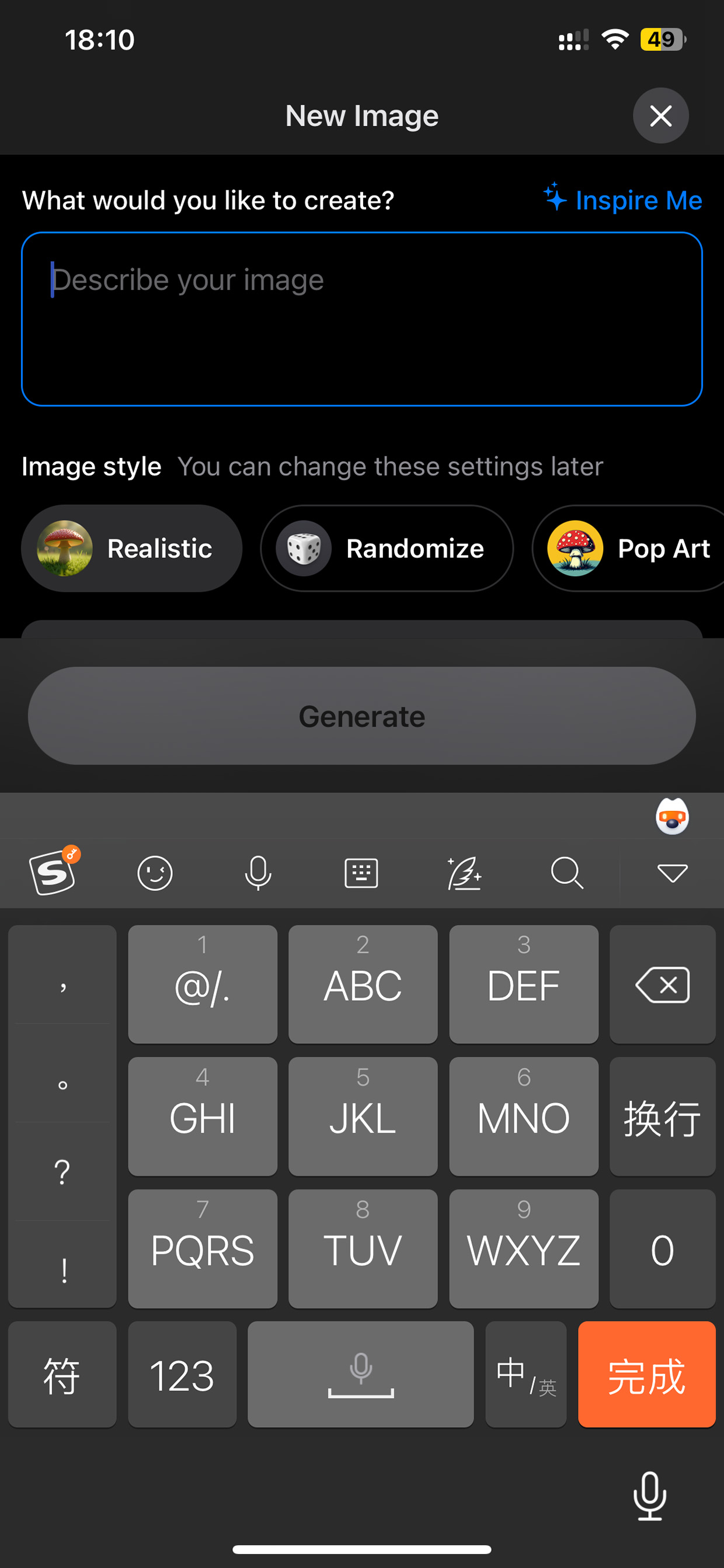Screen dimensions: 724x1568
Task: Hit the keyboard backspace key
Action: click(662, 984)
